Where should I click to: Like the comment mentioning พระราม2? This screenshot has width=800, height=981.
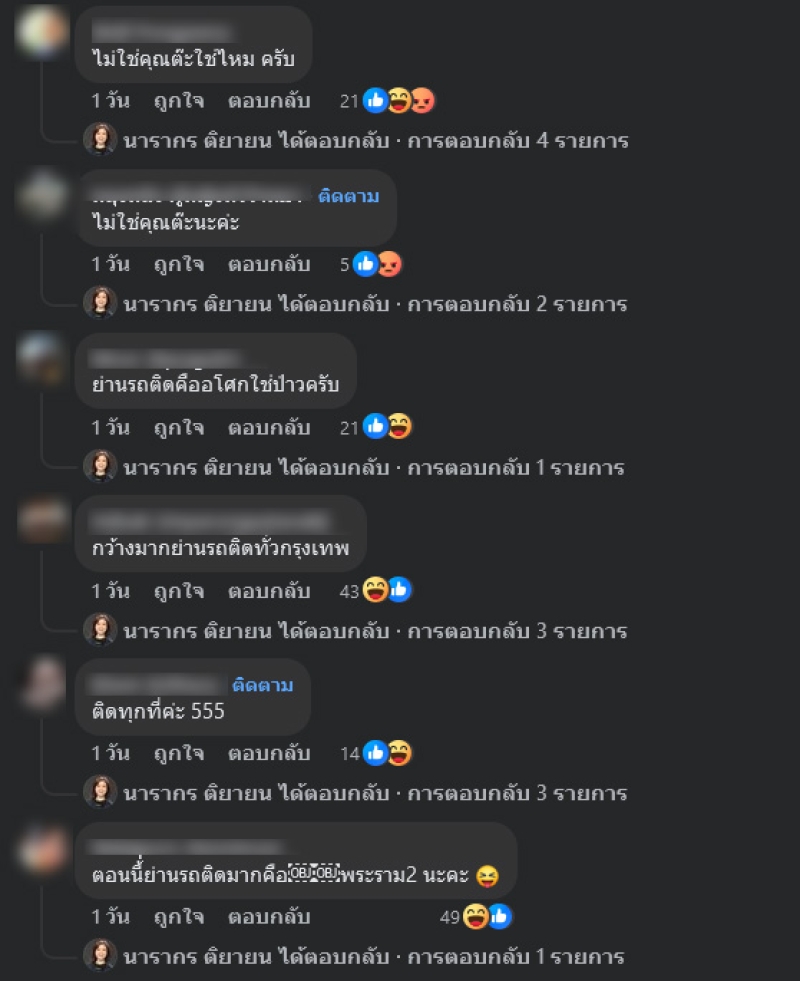pos(178,916)
